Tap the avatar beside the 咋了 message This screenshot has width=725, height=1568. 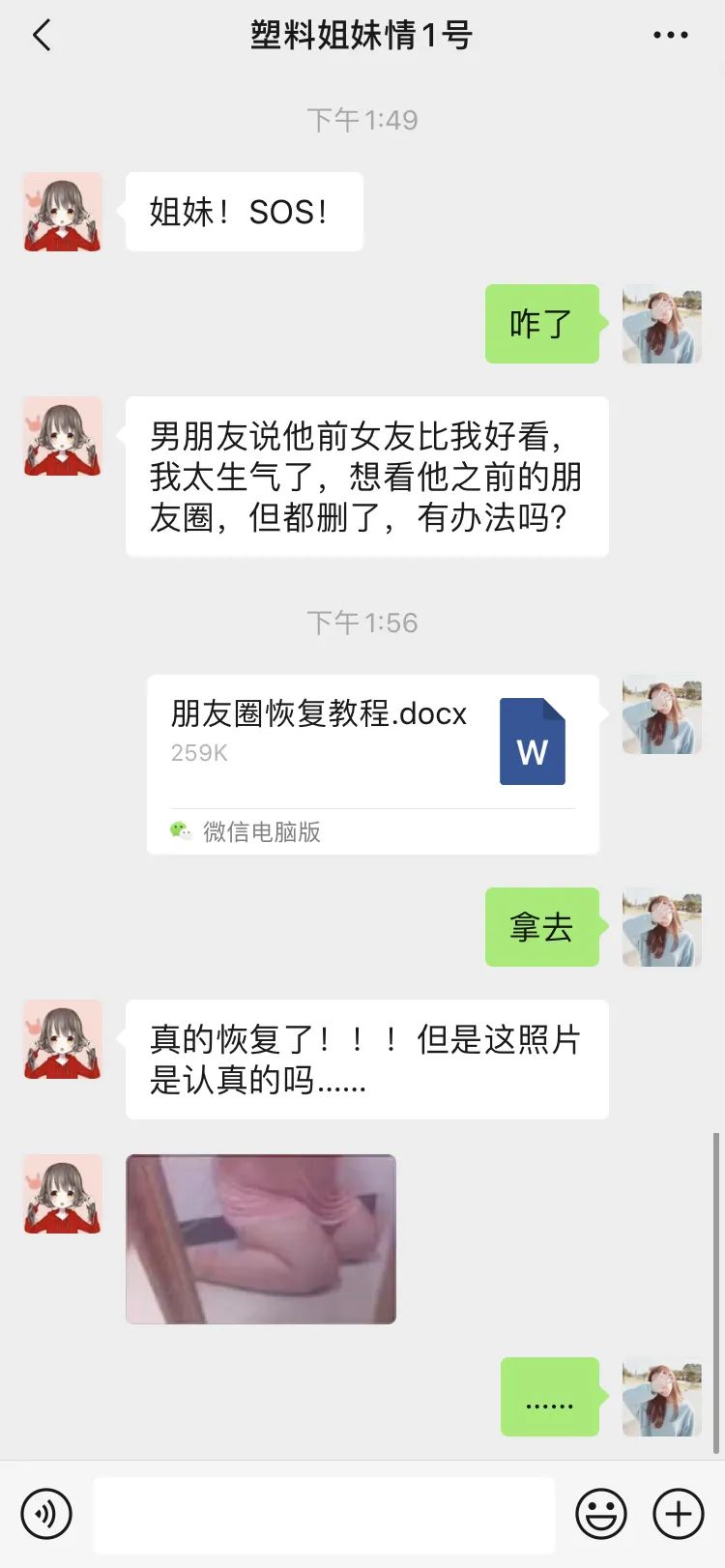pos(661,324)
